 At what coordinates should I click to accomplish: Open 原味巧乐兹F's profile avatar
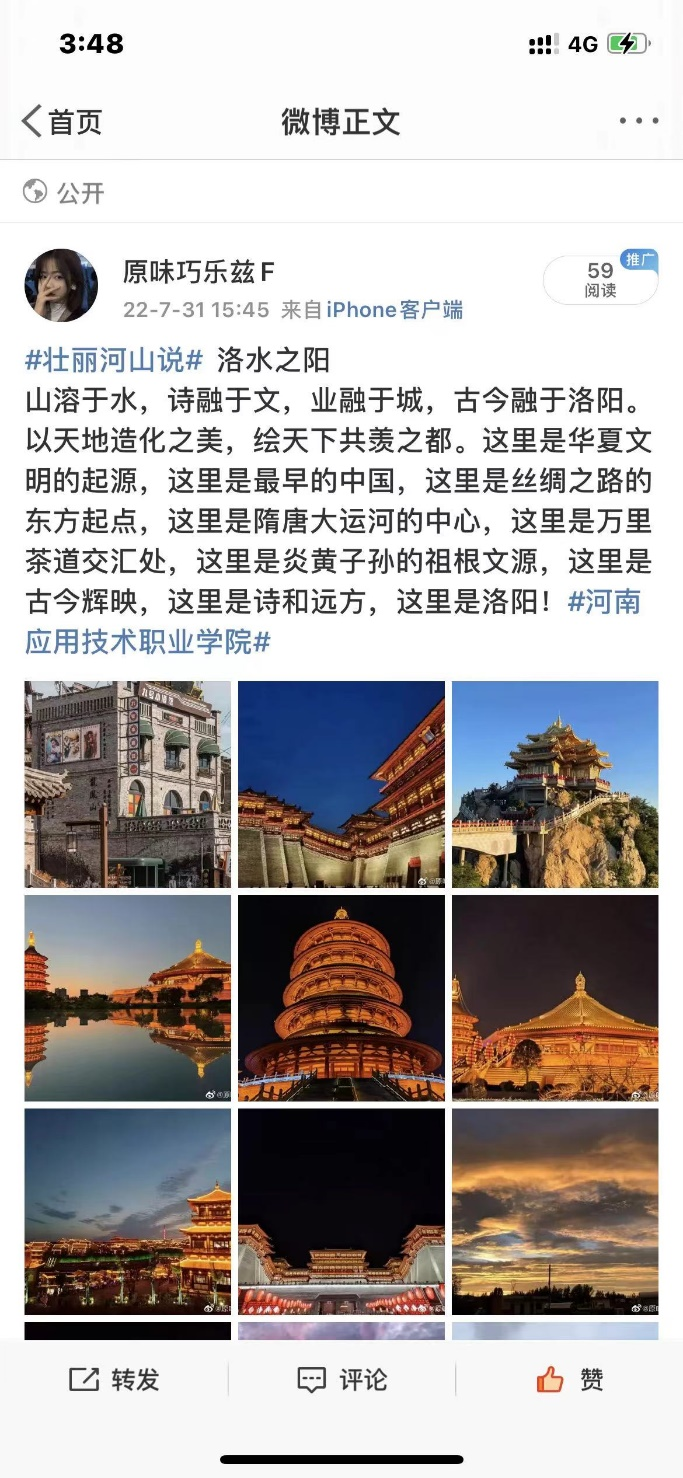click(x=61, y=285)
